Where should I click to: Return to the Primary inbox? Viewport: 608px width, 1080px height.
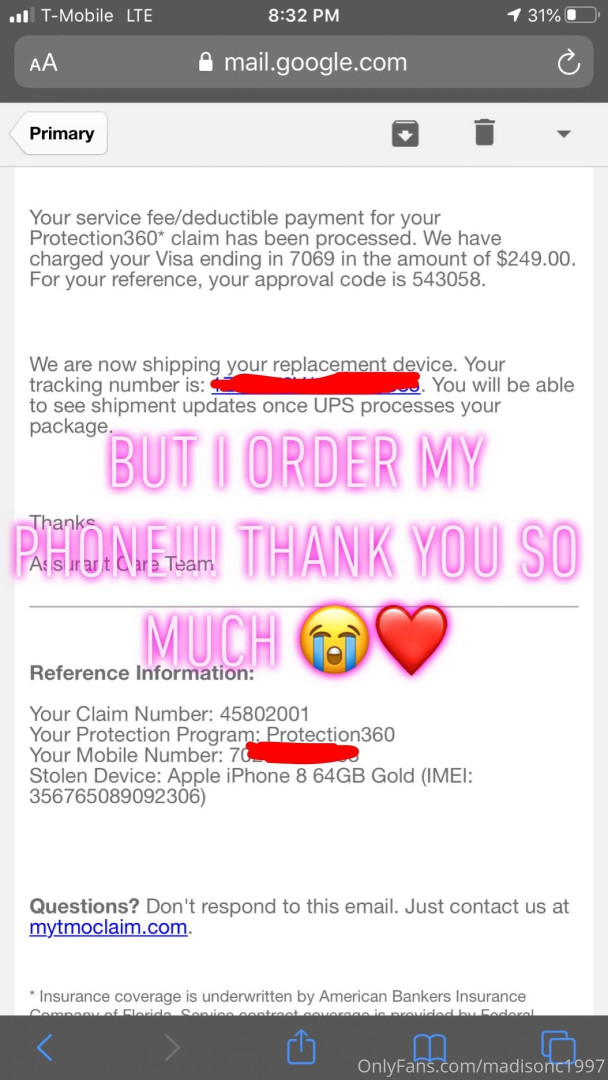click(59, 134)
